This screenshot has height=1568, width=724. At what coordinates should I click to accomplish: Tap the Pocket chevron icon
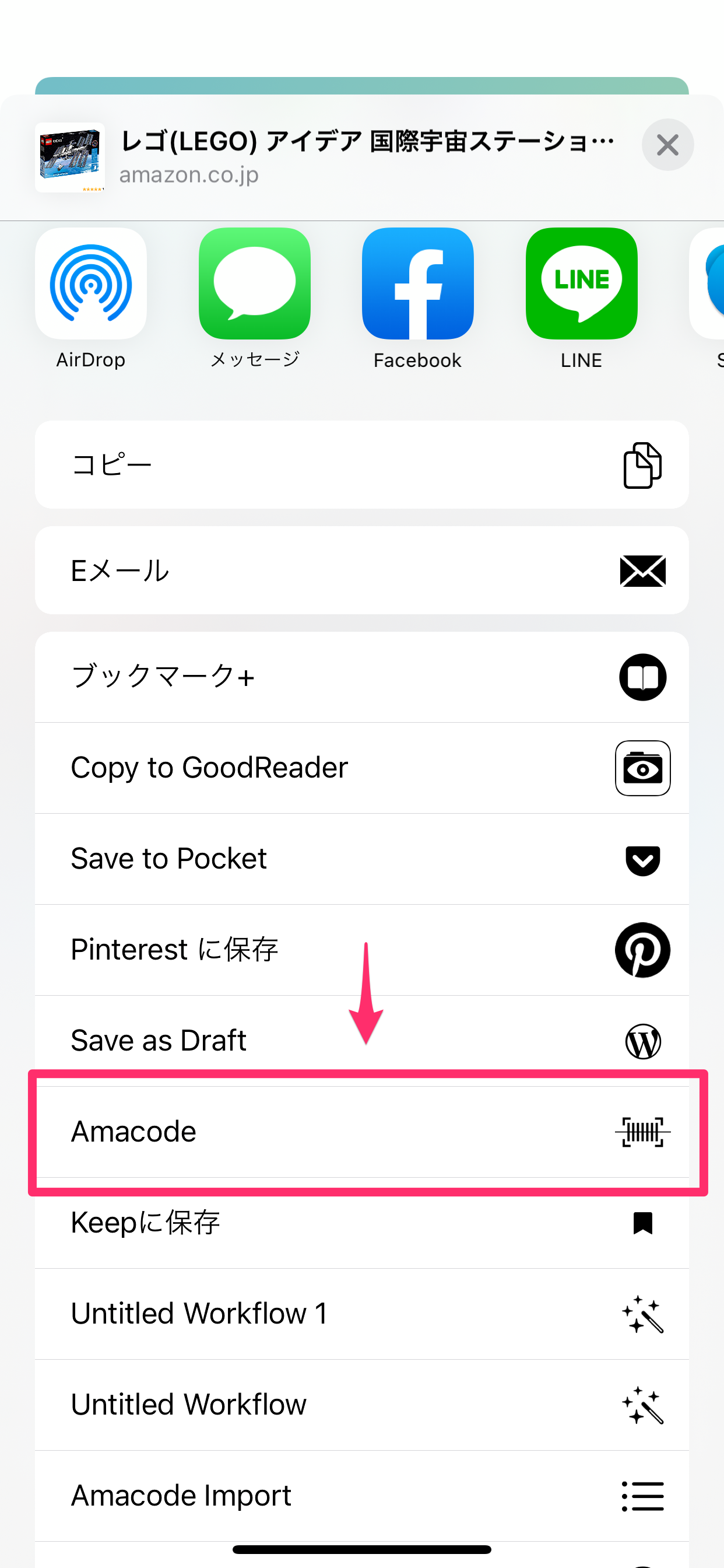point(642,859)
